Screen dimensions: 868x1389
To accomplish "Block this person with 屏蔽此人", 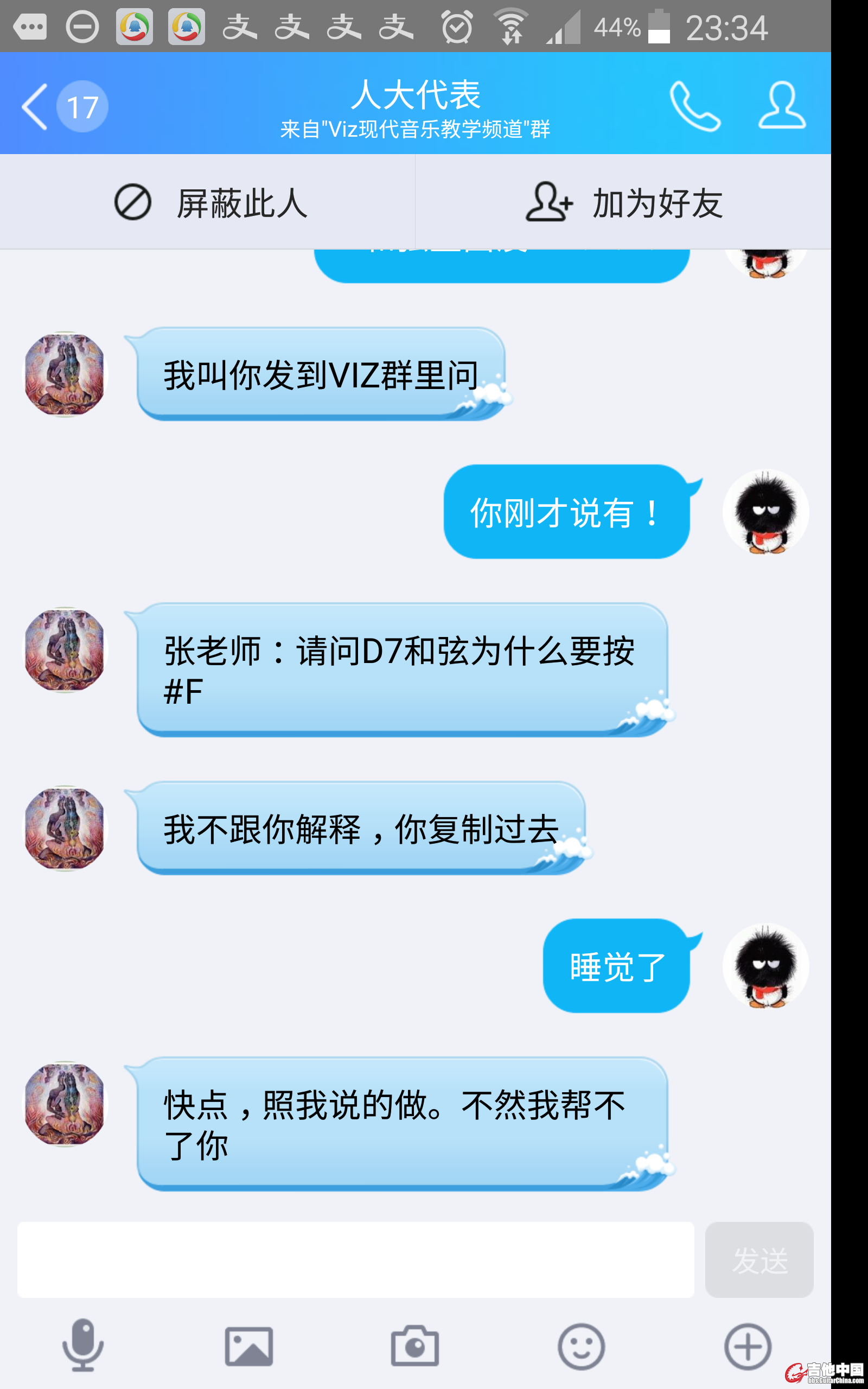I will [x=210, y=202].
